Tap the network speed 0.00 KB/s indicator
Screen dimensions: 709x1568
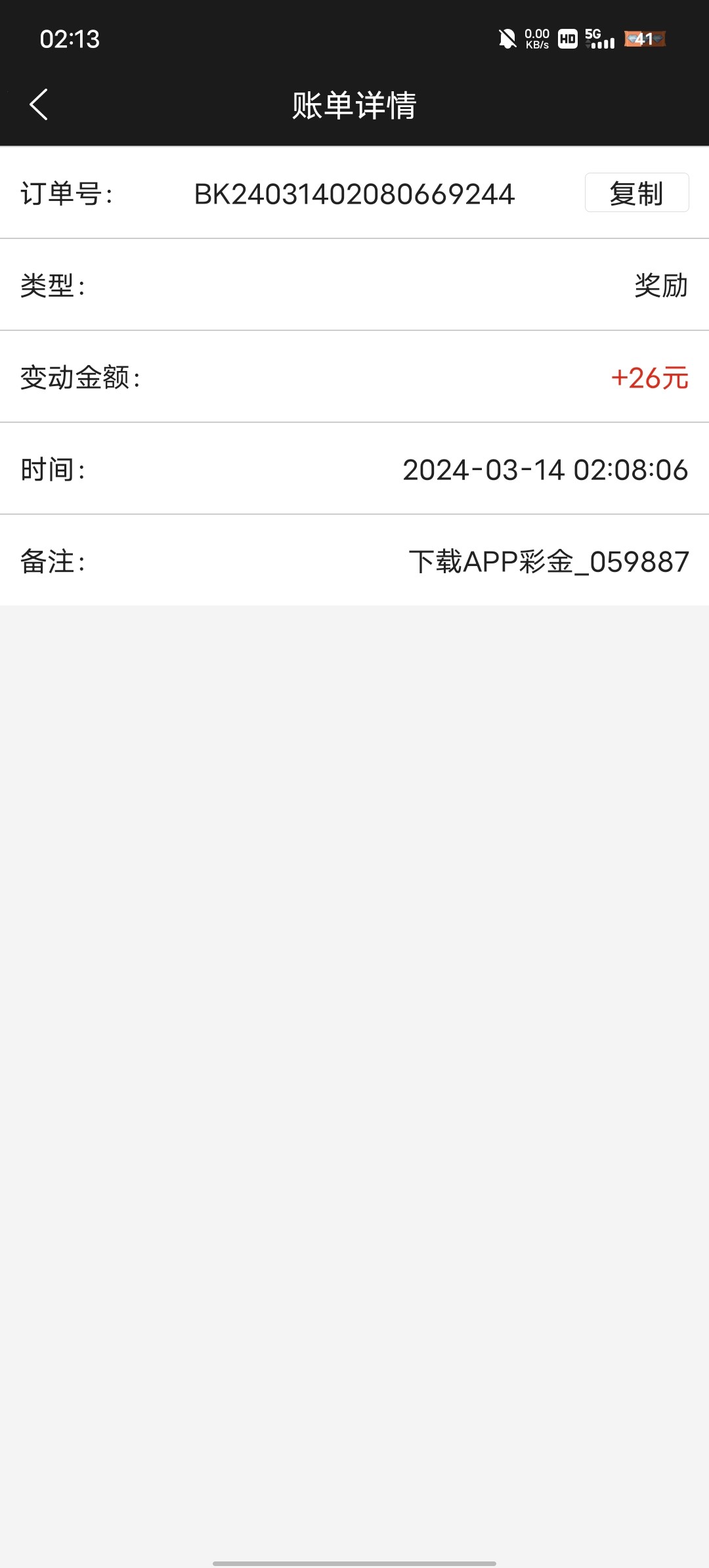coord(537,39)
